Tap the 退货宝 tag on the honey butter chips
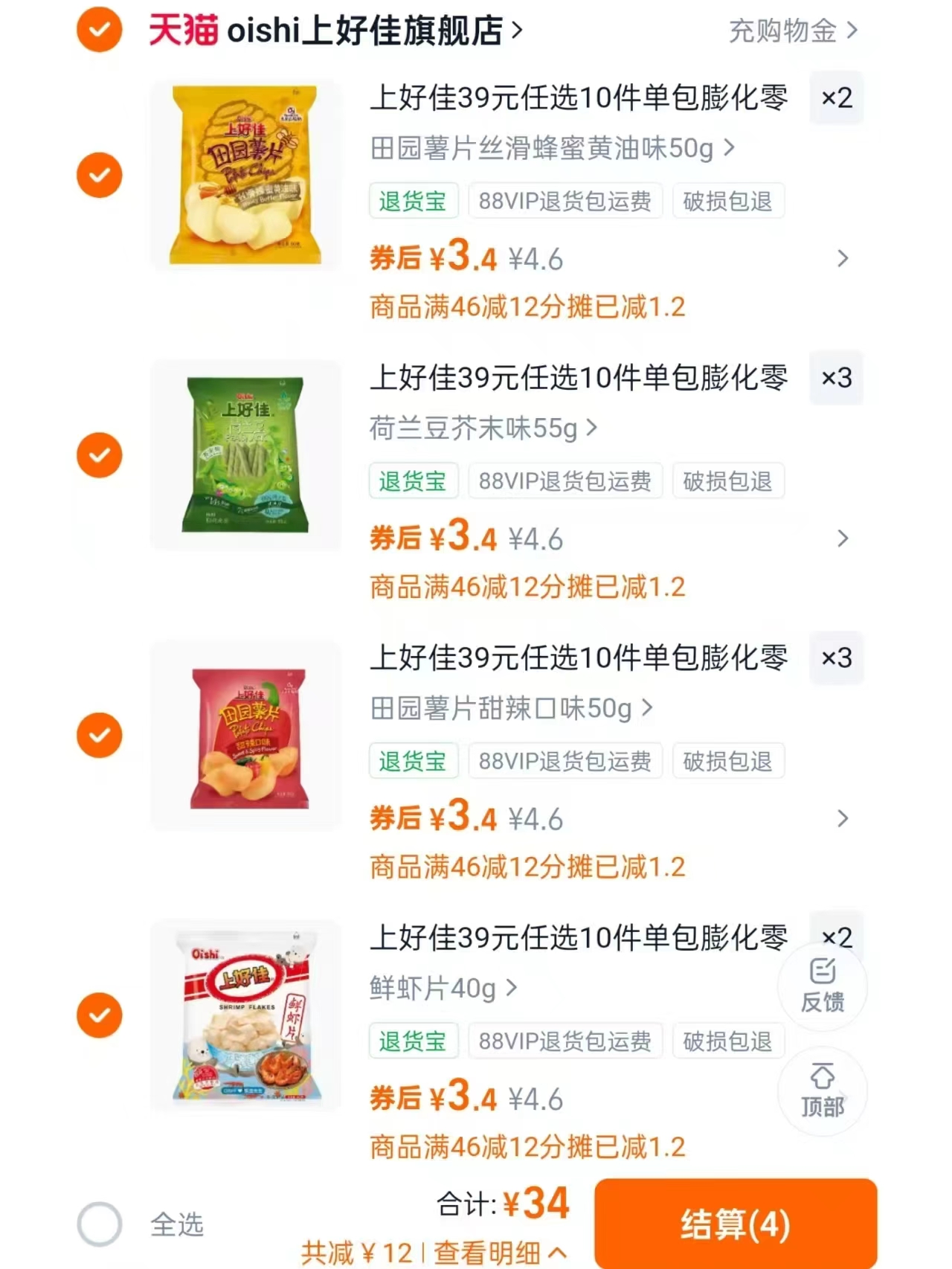952x1269 pixels. click(414, 201)
